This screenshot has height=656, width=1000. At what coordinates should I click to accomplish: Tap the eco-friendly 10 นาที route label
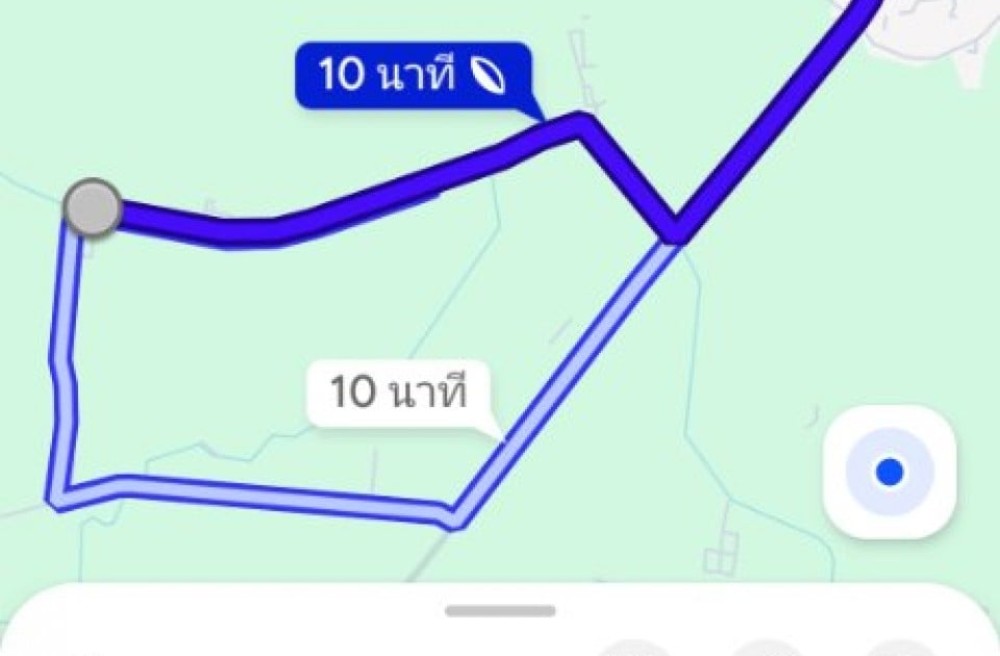(413, 76)
